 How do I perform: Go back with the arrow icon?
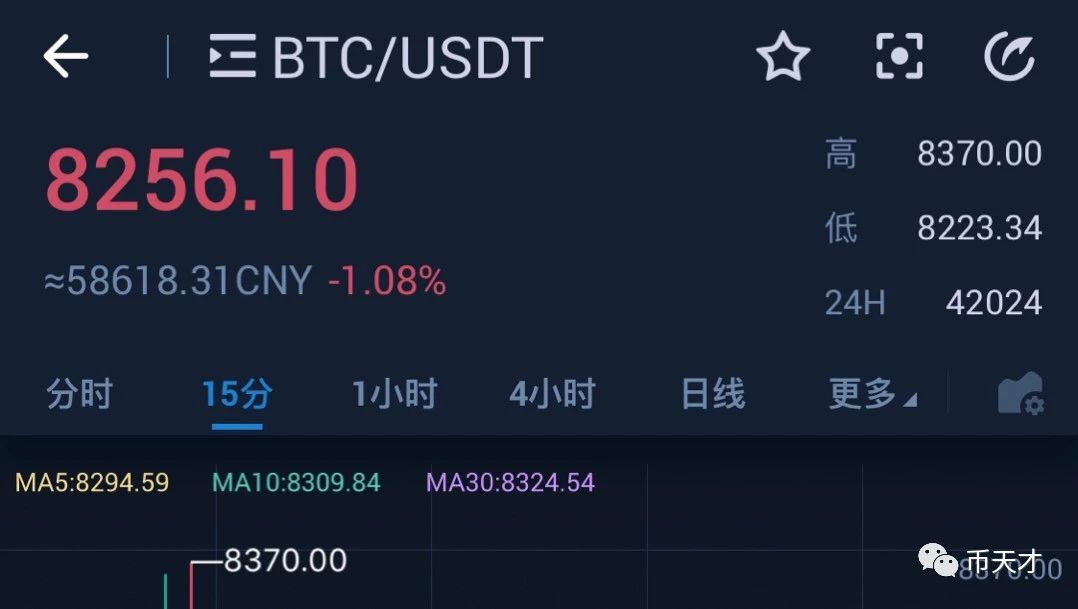coord(65,56)
